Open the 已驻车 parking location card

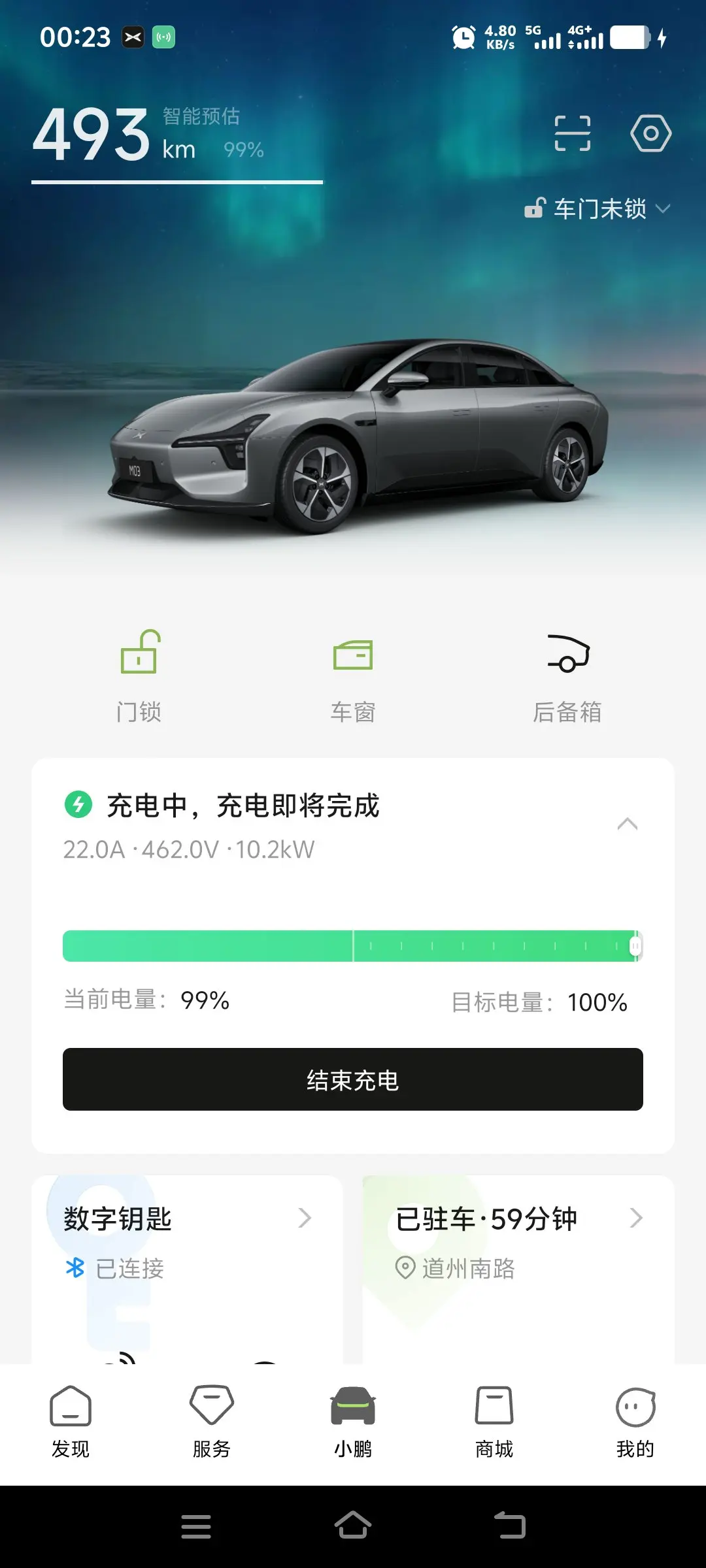(518, 1241)
